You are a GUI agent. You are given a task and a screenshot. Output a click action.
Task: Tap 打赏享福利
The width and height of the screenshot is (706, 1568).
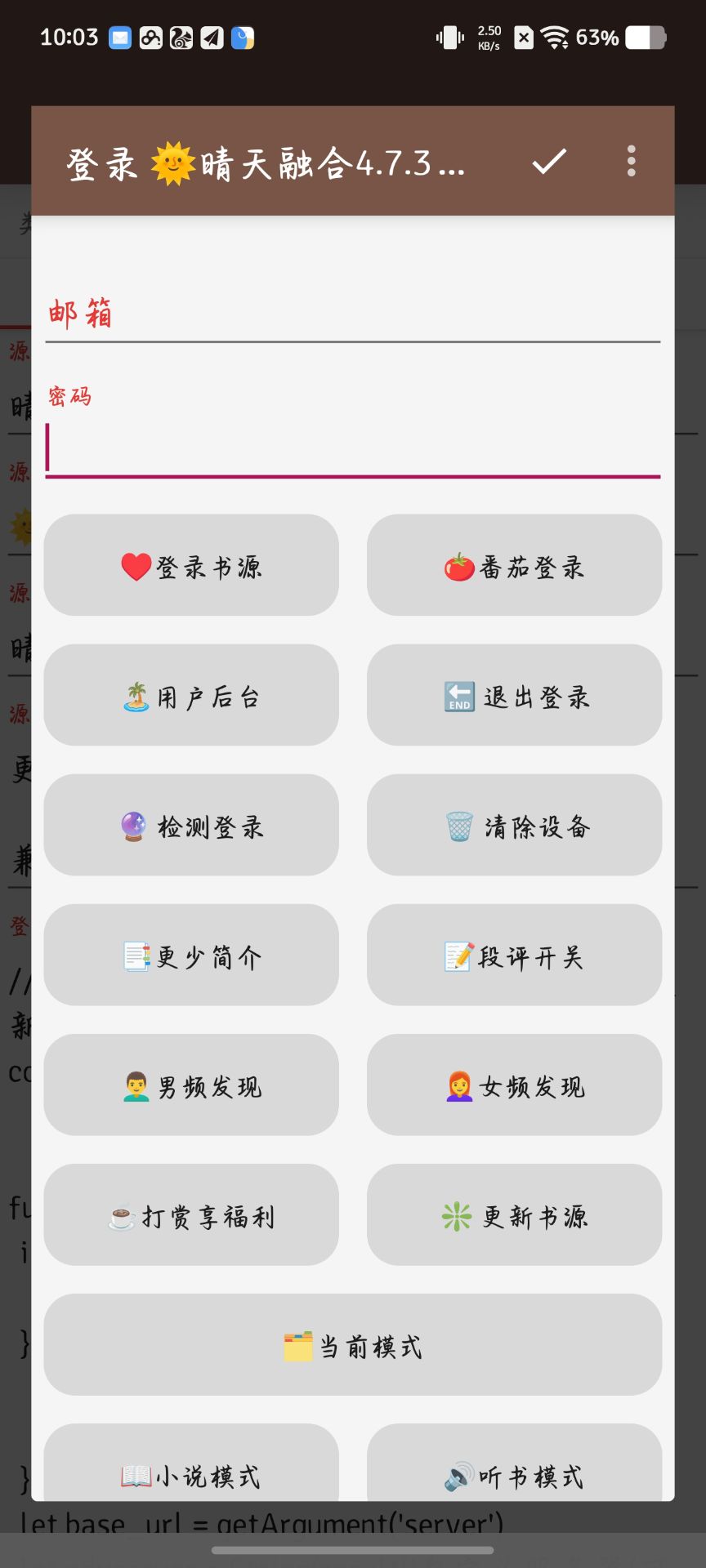coord(191,1214)
